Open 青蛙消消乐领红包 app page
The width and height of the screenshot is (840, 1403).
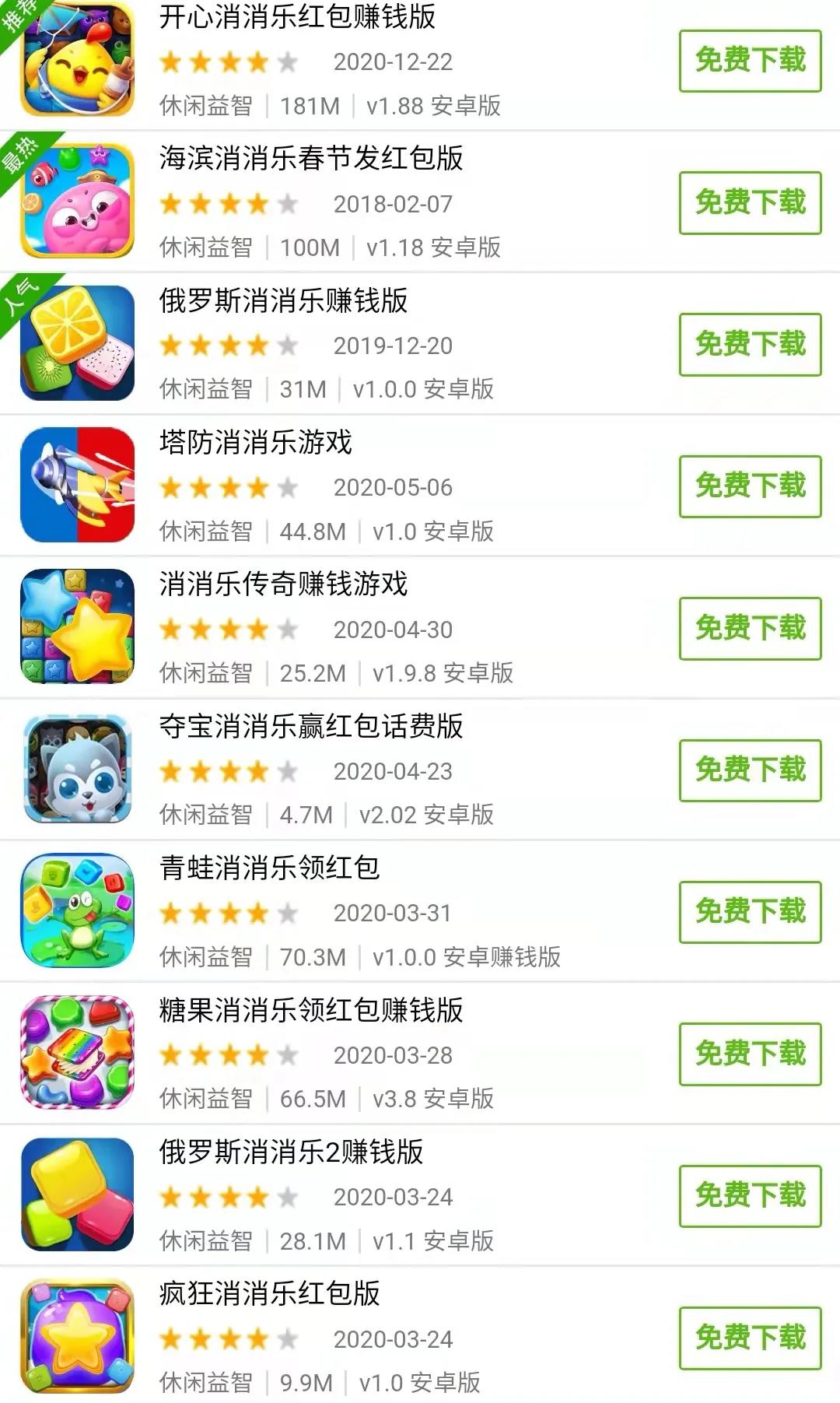269,868
